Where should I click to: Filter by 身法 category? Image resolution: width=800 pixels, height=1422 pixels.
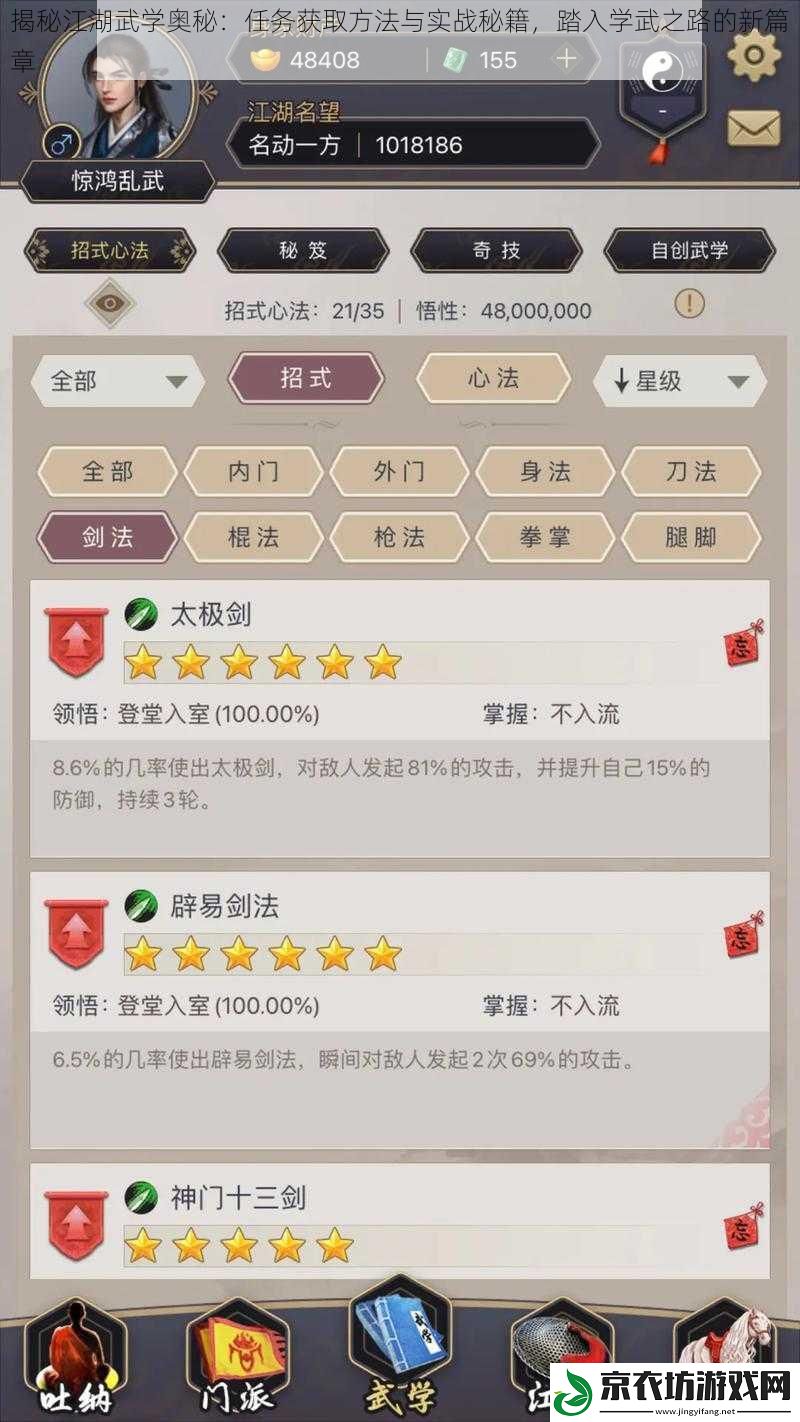tap(545, 471)
